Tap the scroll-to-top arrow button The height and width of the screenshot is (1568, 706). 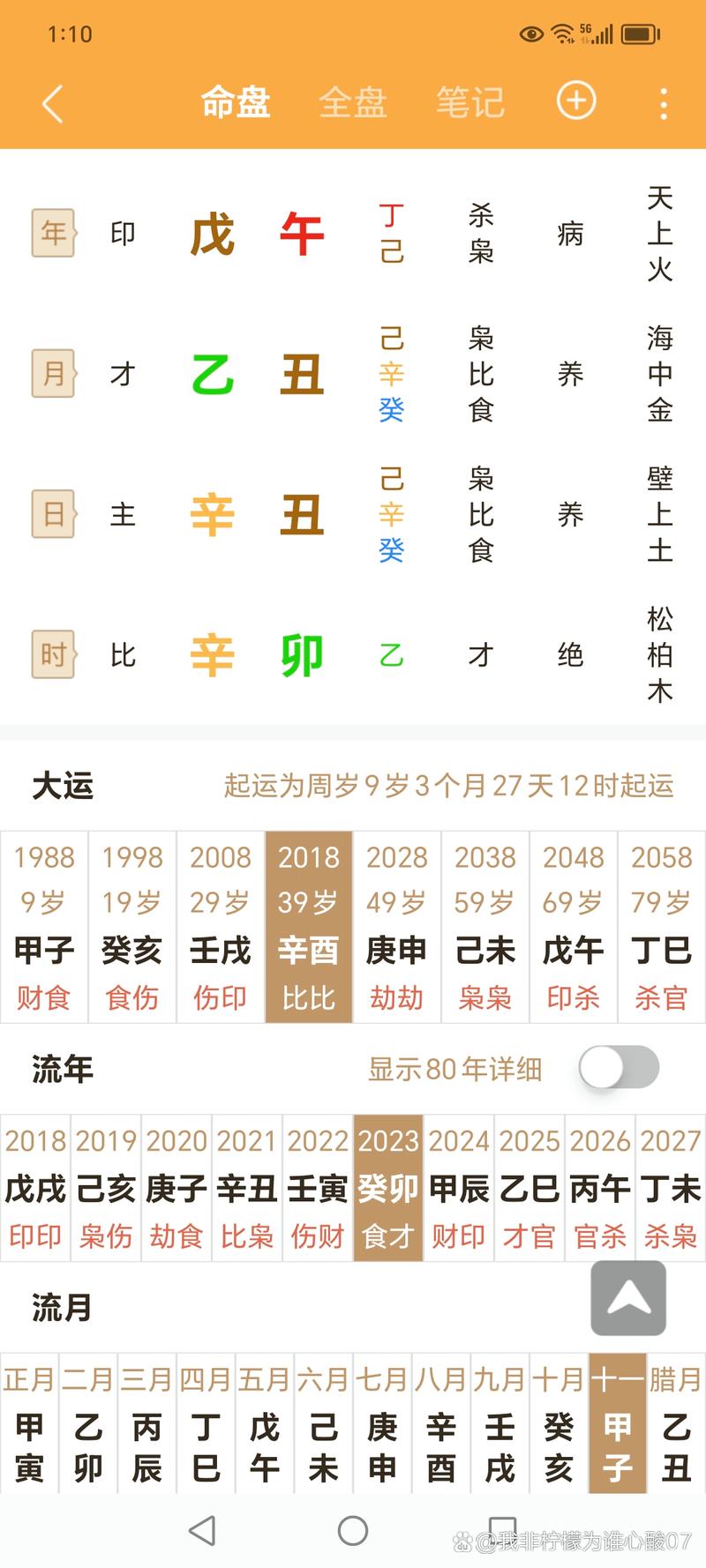pyautogui.click(x=628, y=1297)
